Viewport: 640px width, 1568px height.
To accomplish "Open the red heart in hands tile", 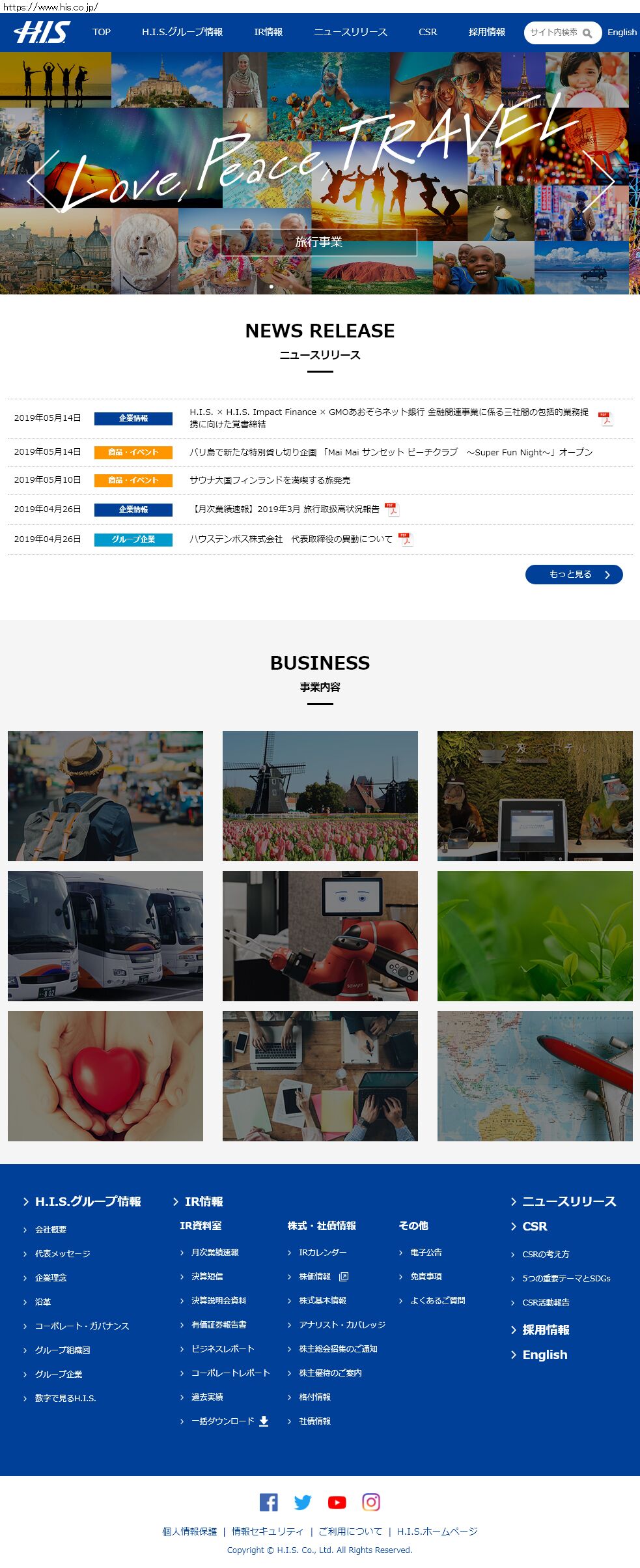I will tap(105, 1076).
